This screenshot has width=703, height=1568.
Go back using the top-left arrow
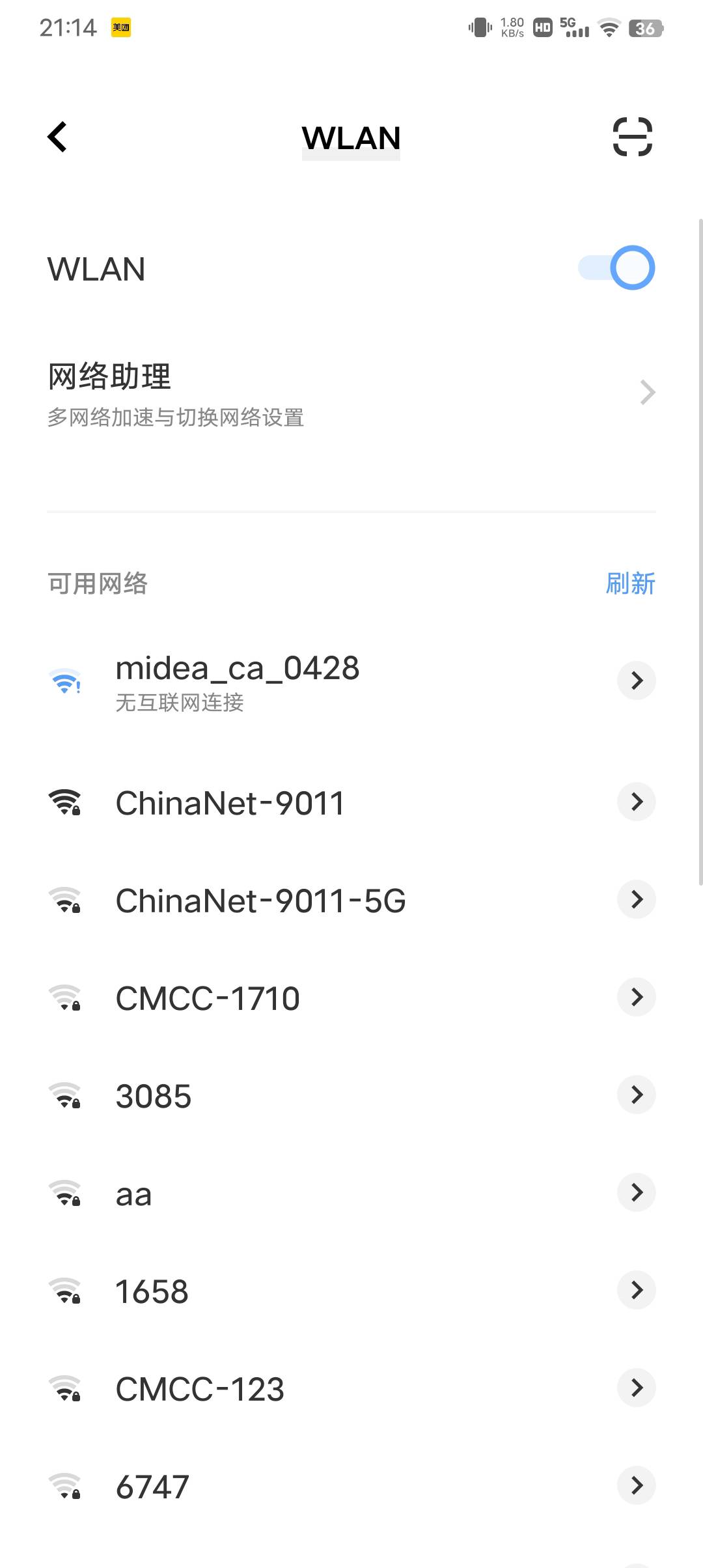(57, 137)
